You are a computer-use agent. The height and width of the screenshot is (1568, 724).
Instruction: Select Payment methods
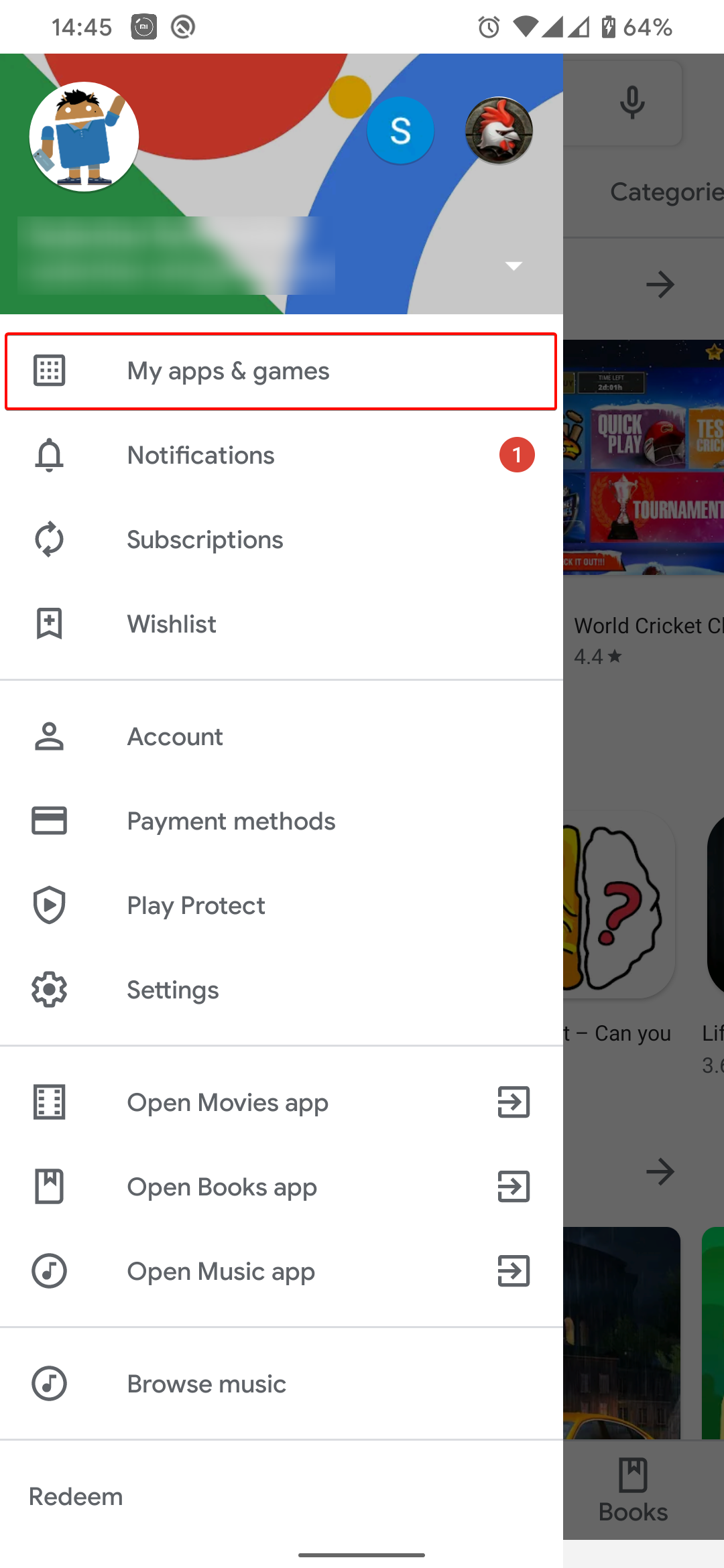[x=281, y=822]
